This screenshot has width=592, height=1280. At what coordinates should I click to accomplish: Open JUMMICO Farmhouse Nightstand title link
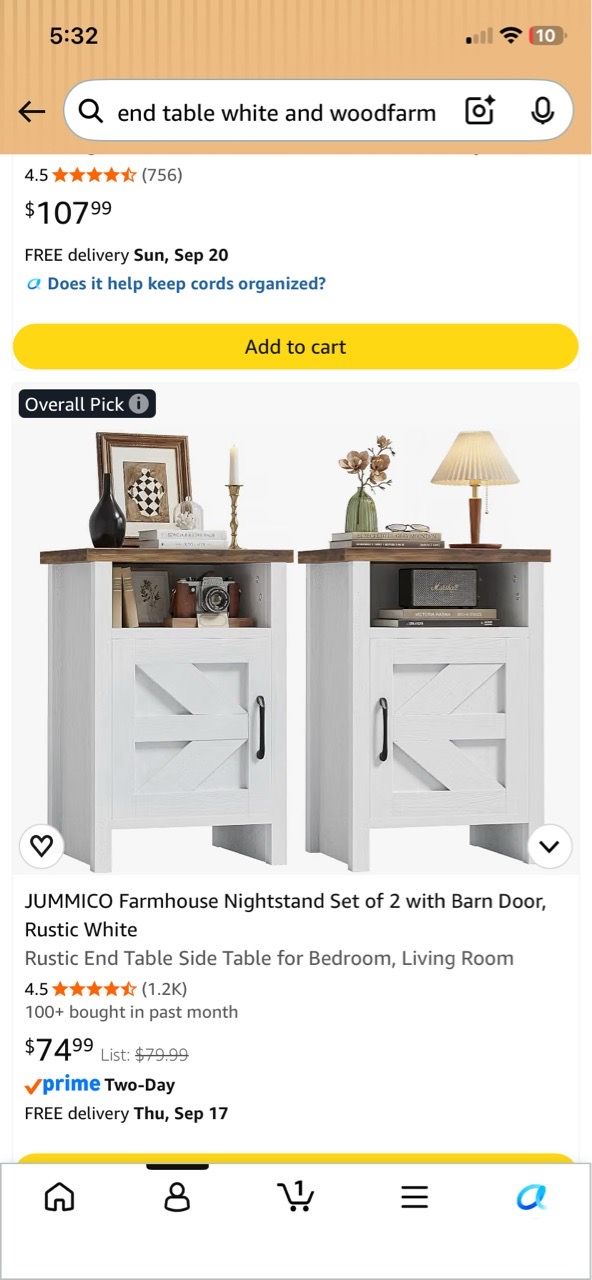(286, 915)
